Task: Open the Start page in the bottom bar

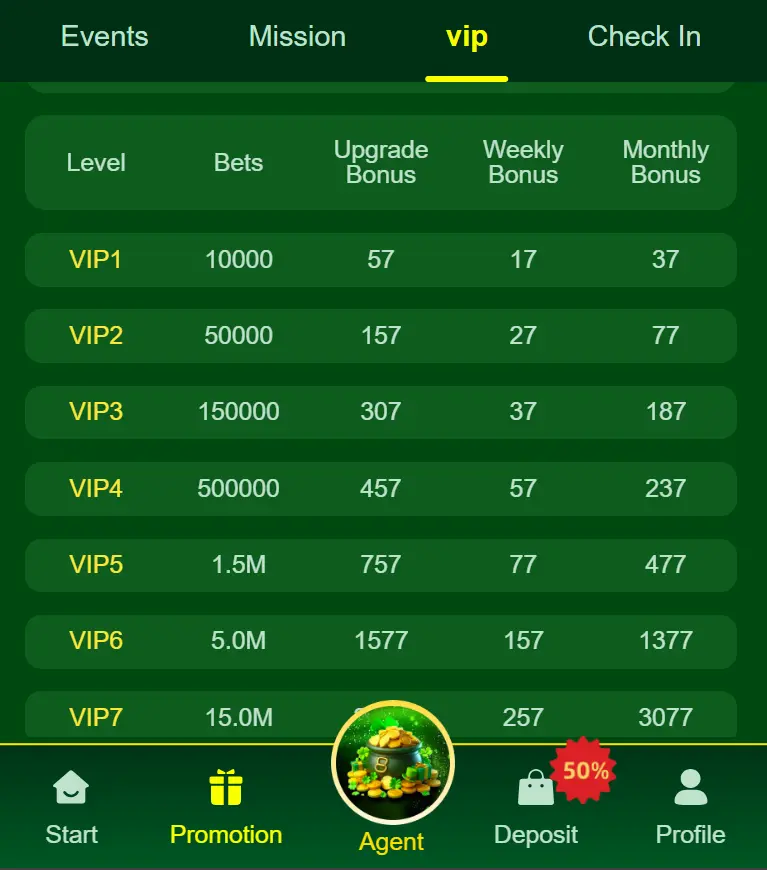Action: [71, 806]
